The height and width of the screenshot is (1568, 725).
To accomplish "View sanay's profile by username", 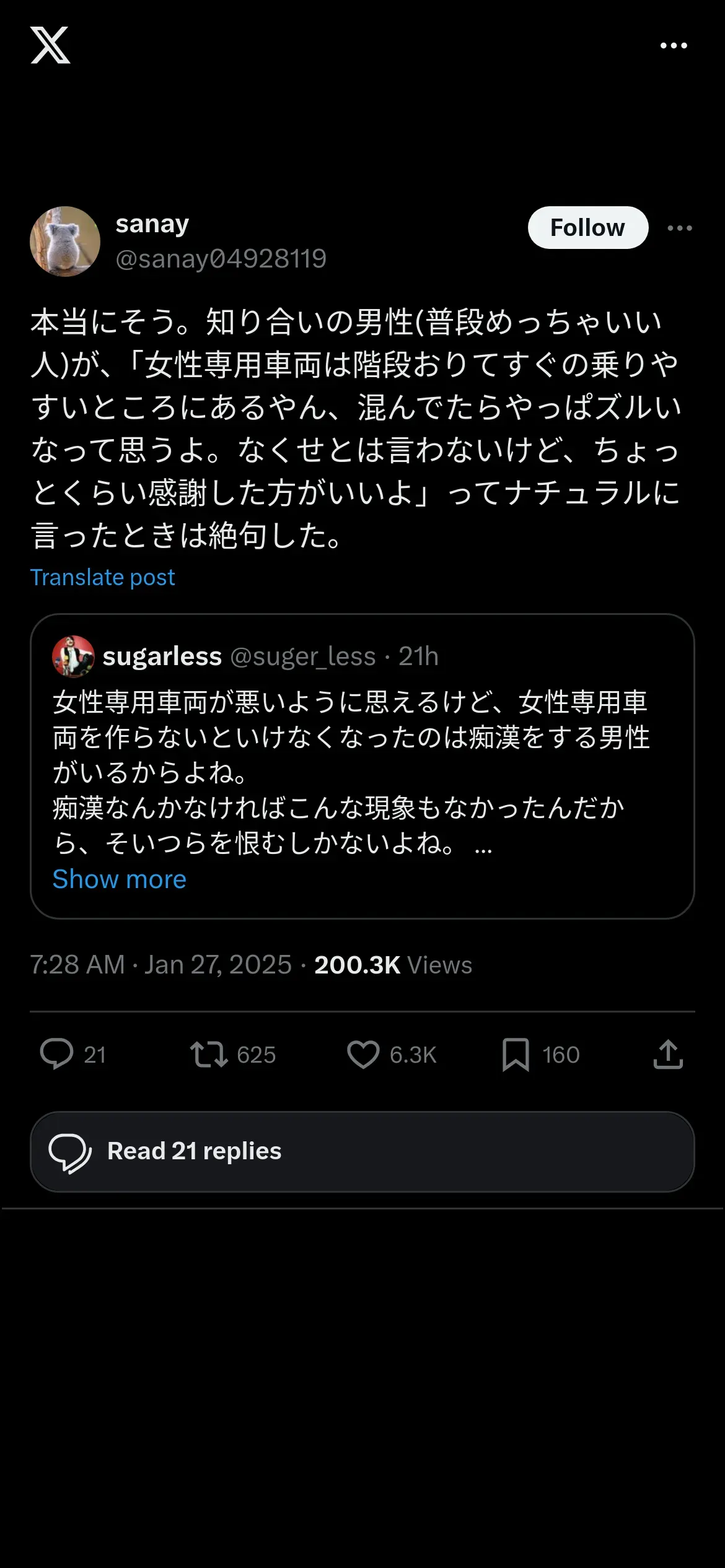I will 221,259.
